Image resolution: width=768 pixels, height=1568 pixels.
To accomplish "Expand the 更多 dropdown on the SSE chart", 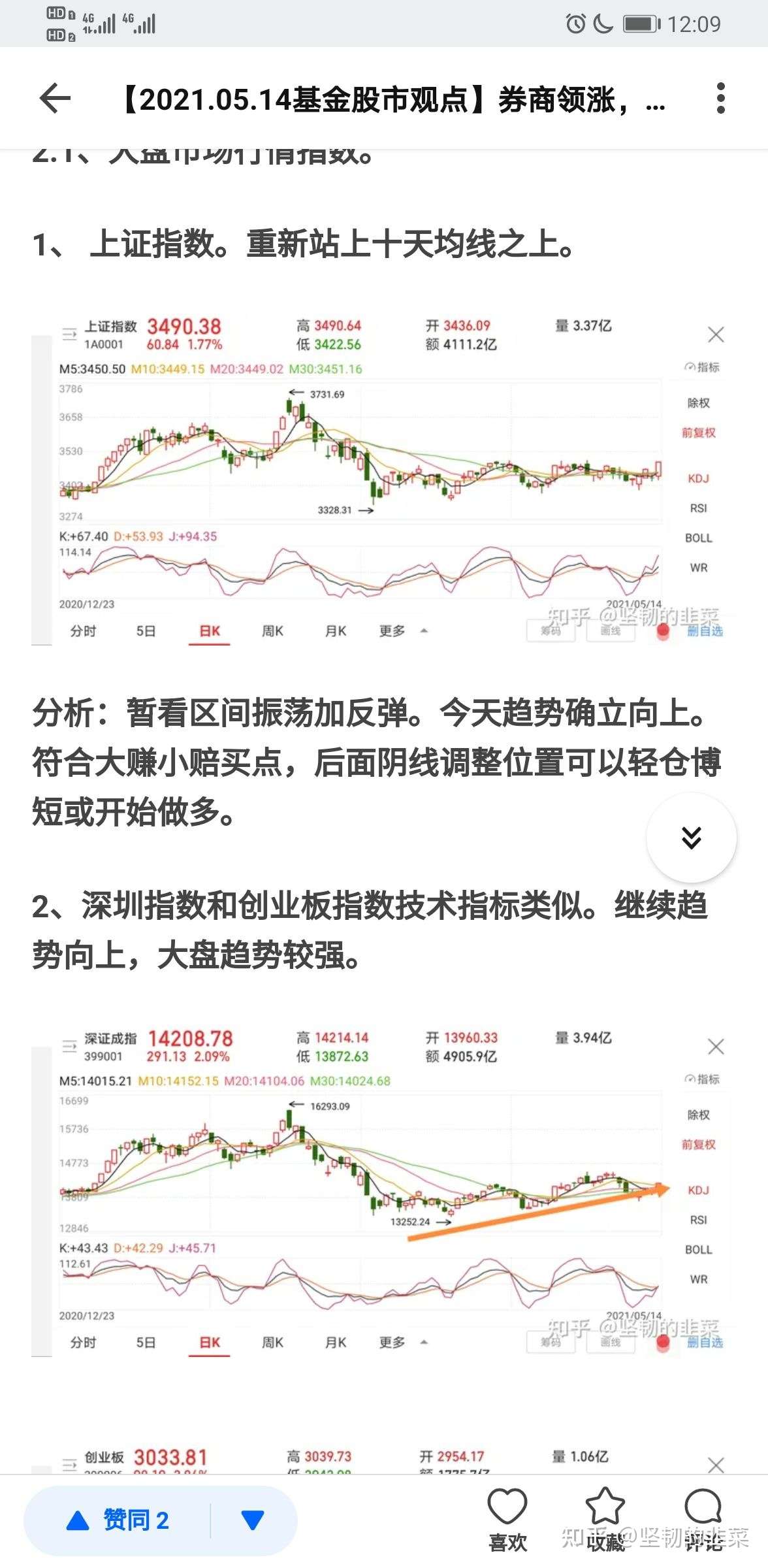I will pyautogui.click(x=391, y=630).
